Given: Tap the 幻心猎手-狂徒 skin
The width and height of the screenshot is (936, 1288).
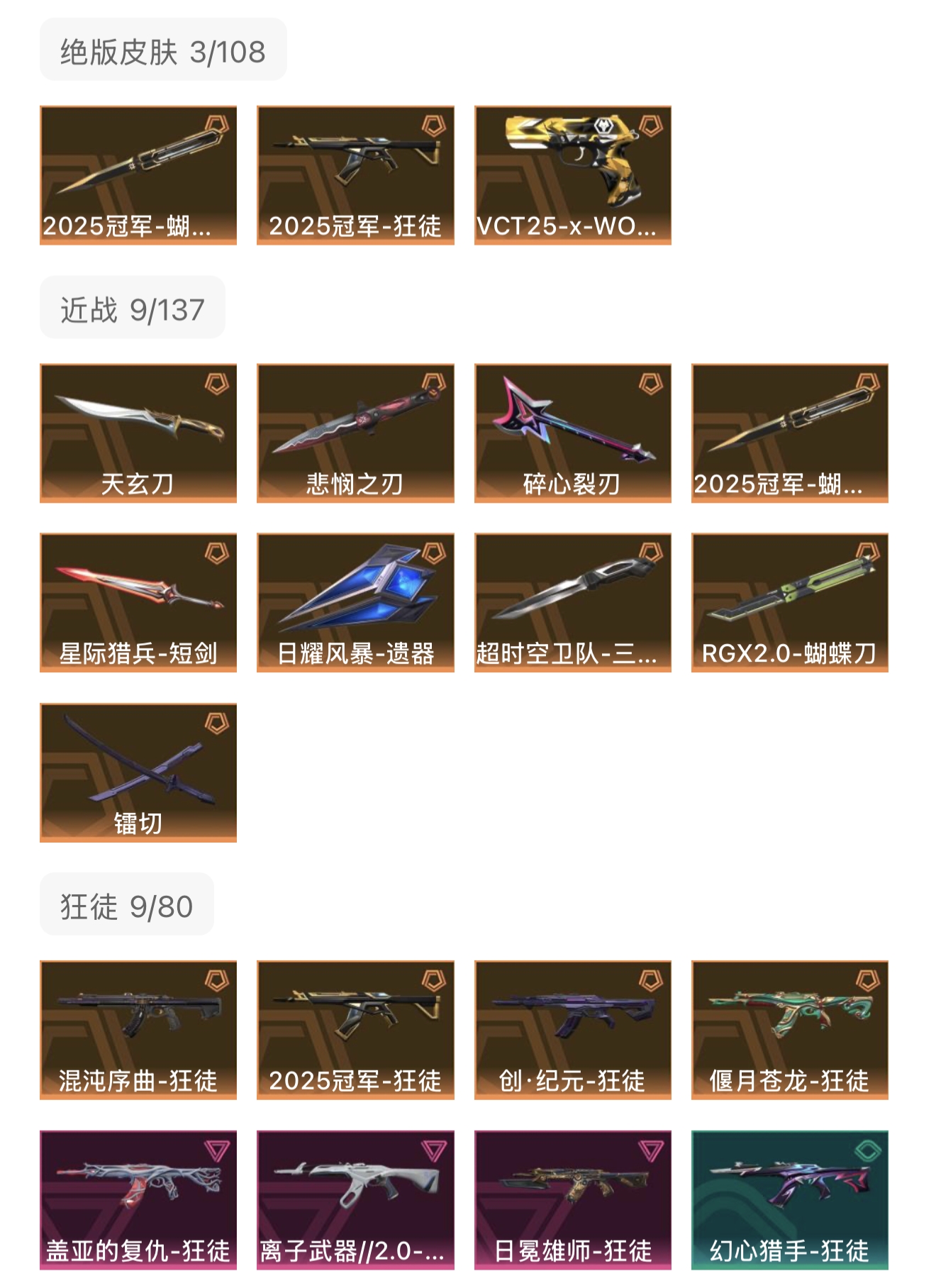Looking at the screenshot, I should tap(789, 1199).
